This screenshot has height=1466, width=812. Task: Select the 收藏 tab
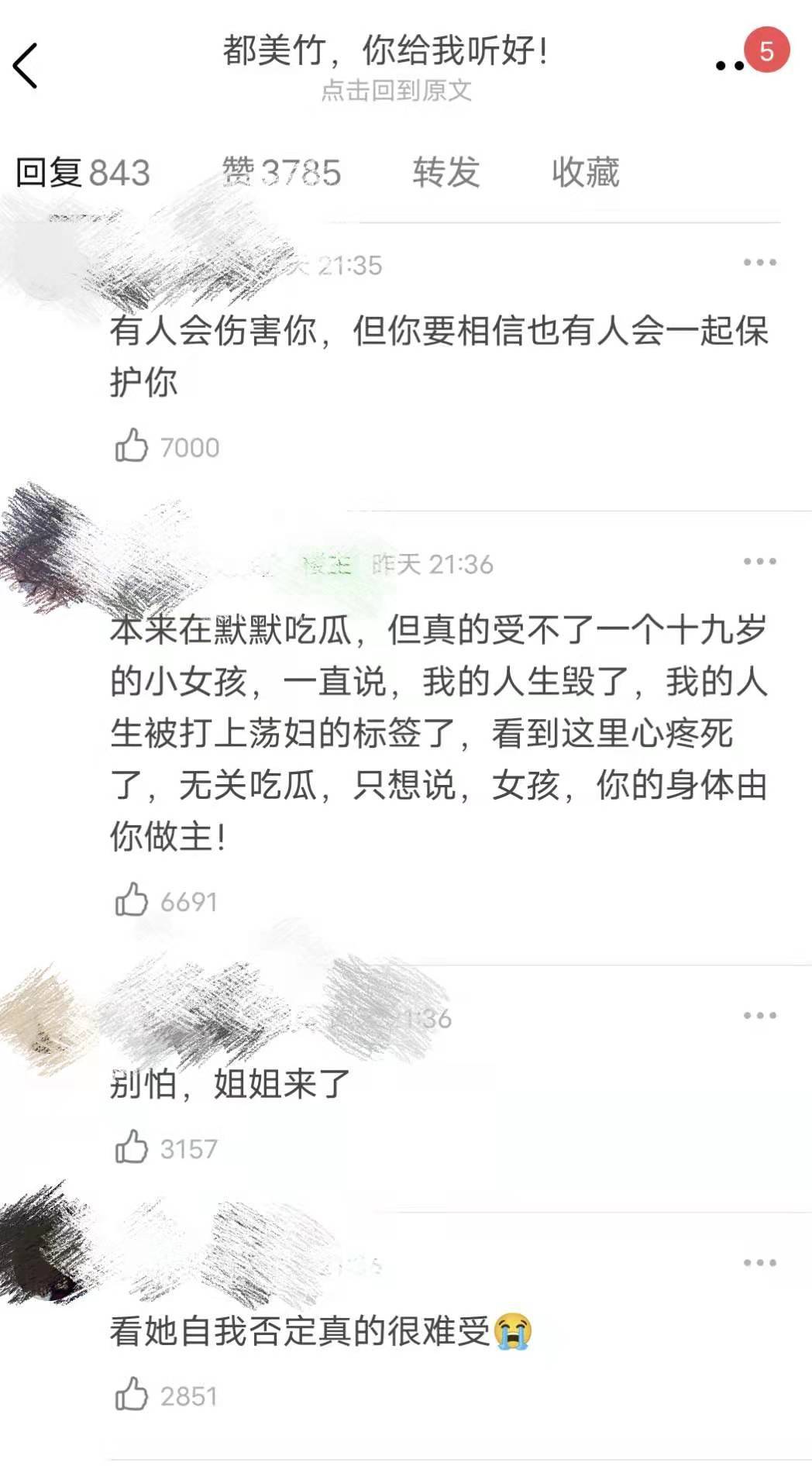point(586,172)
